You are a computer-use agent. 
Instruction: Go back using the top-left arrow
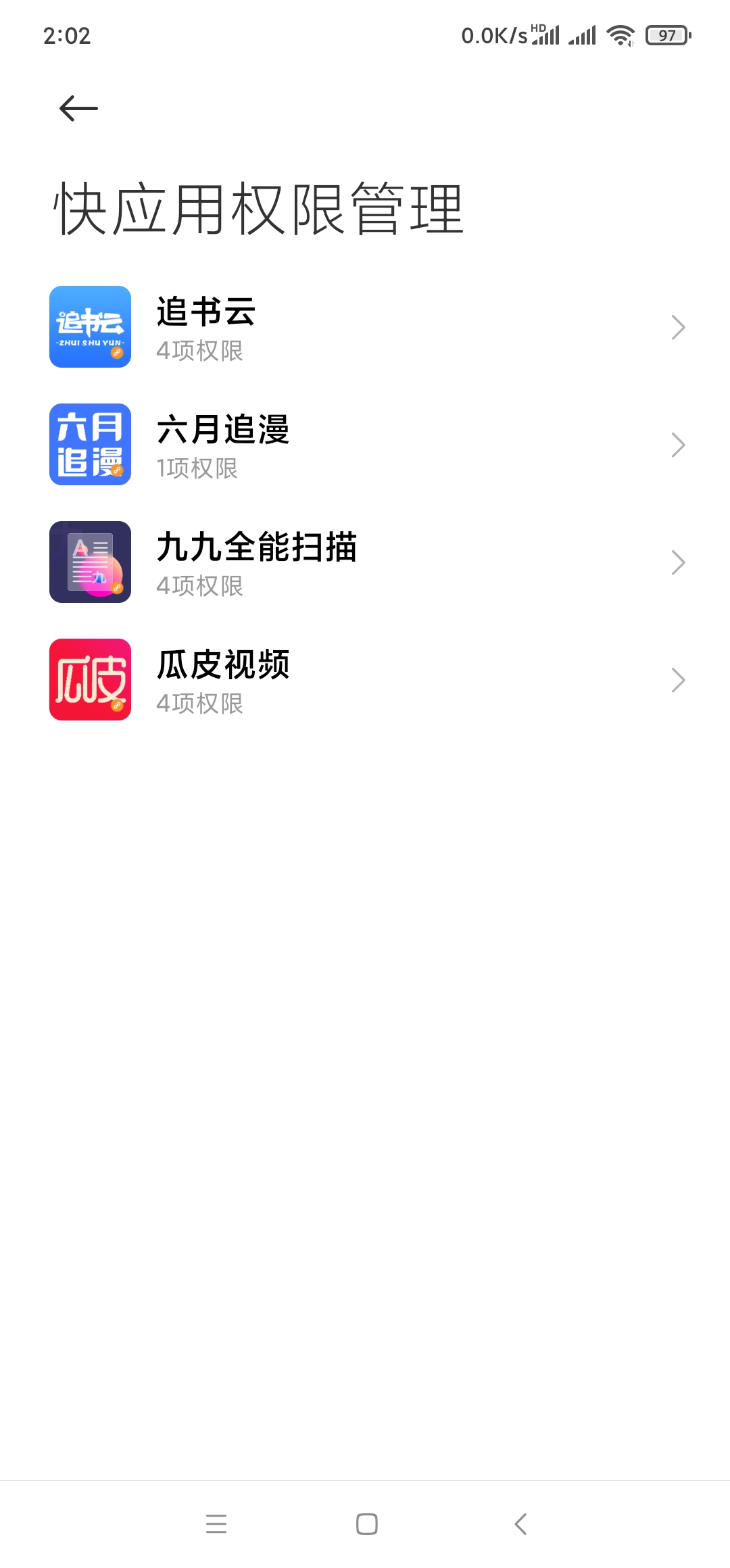pos(78,108)
